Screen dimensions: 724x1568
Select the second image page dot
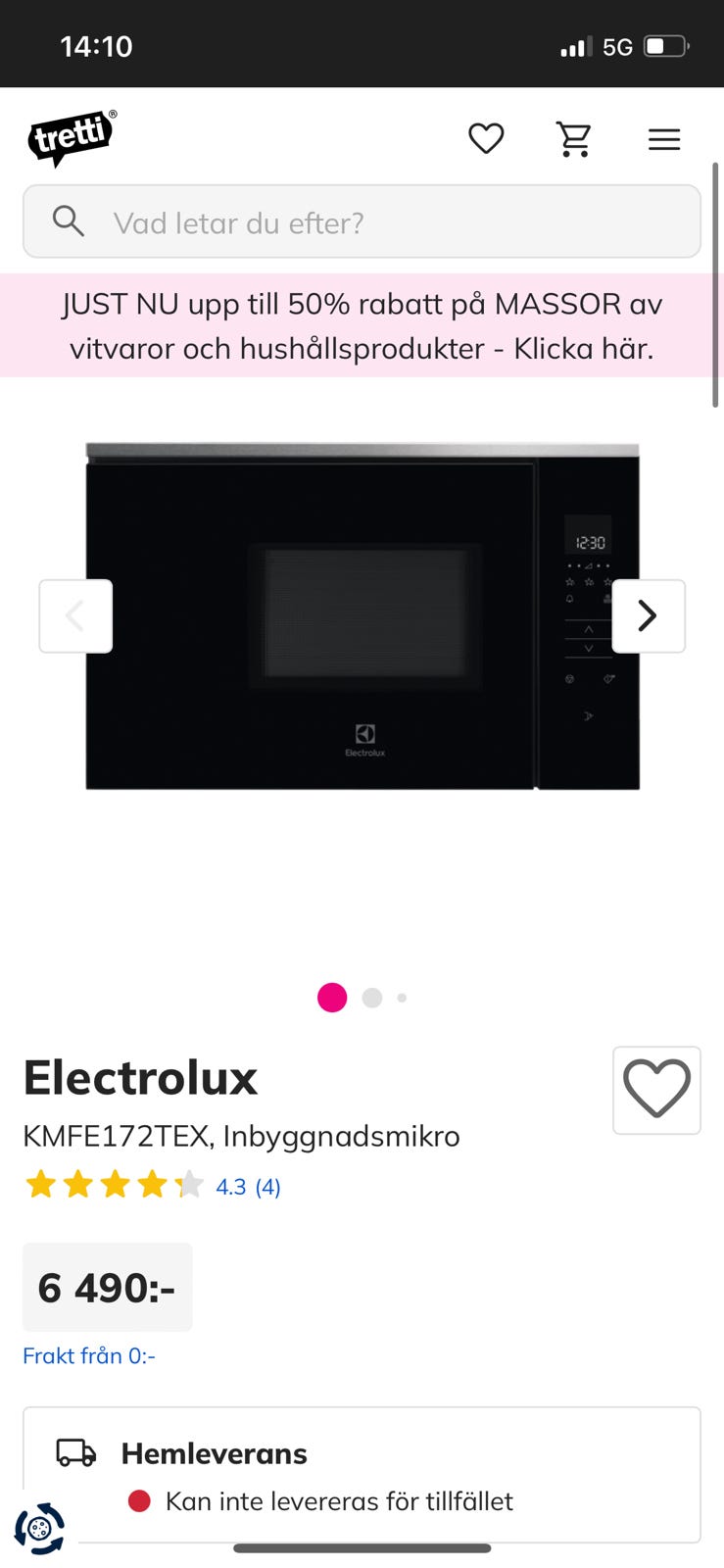click(x=371, y=998)
